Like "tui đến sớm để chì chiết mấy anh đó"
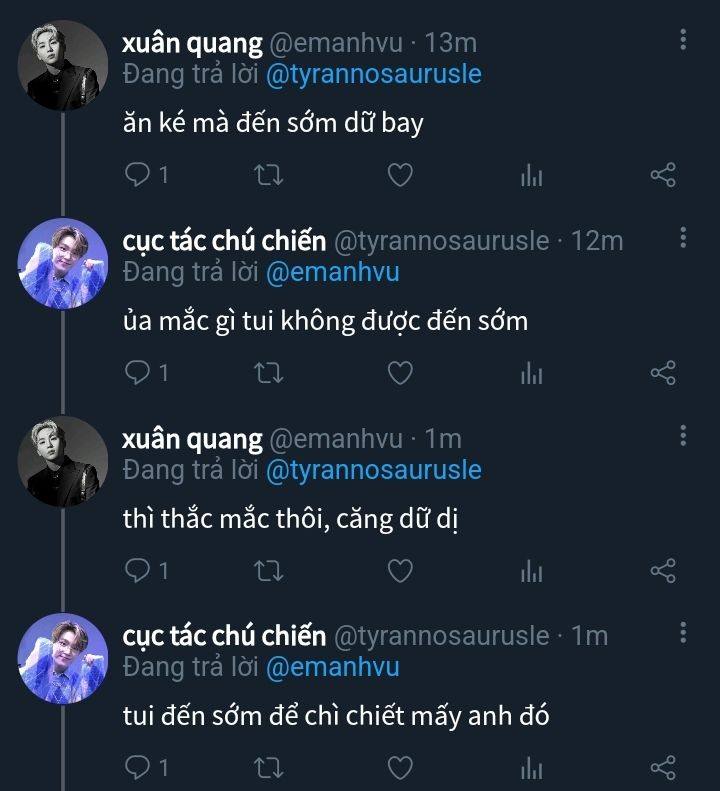Image resolution: width=720 pixels, height=791 pixels. tap(400, 768)
